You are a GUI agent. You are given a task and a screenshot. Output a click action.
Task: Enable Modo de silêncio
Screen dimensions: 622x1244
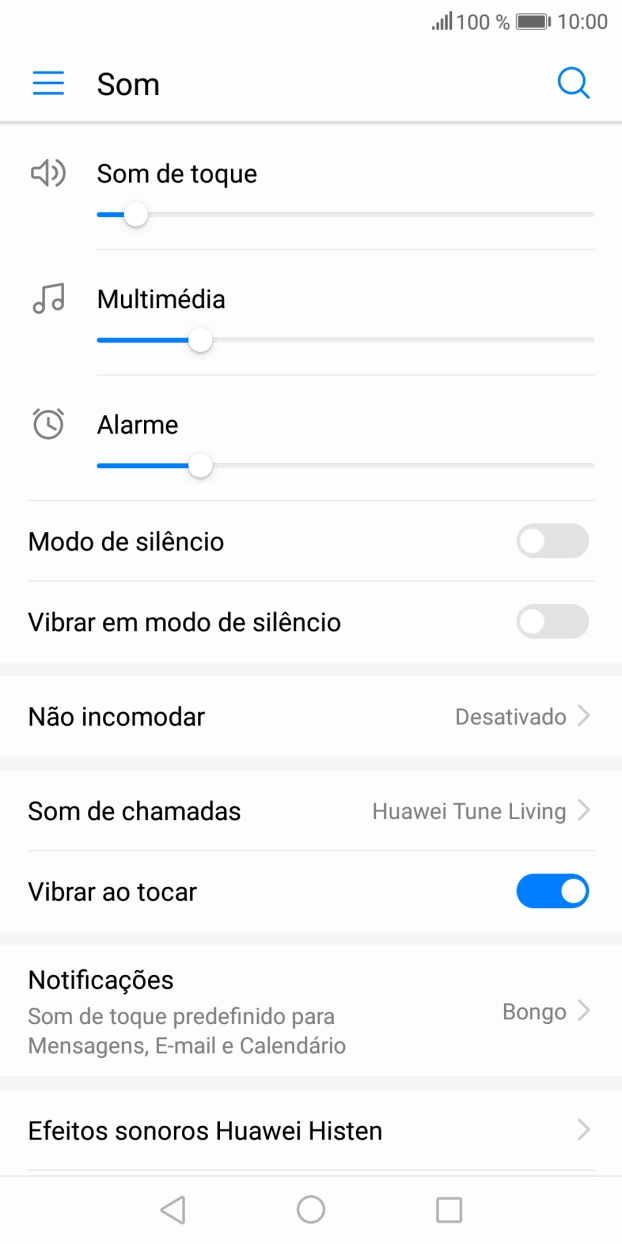pyautogui.click(x=552, y=542)
